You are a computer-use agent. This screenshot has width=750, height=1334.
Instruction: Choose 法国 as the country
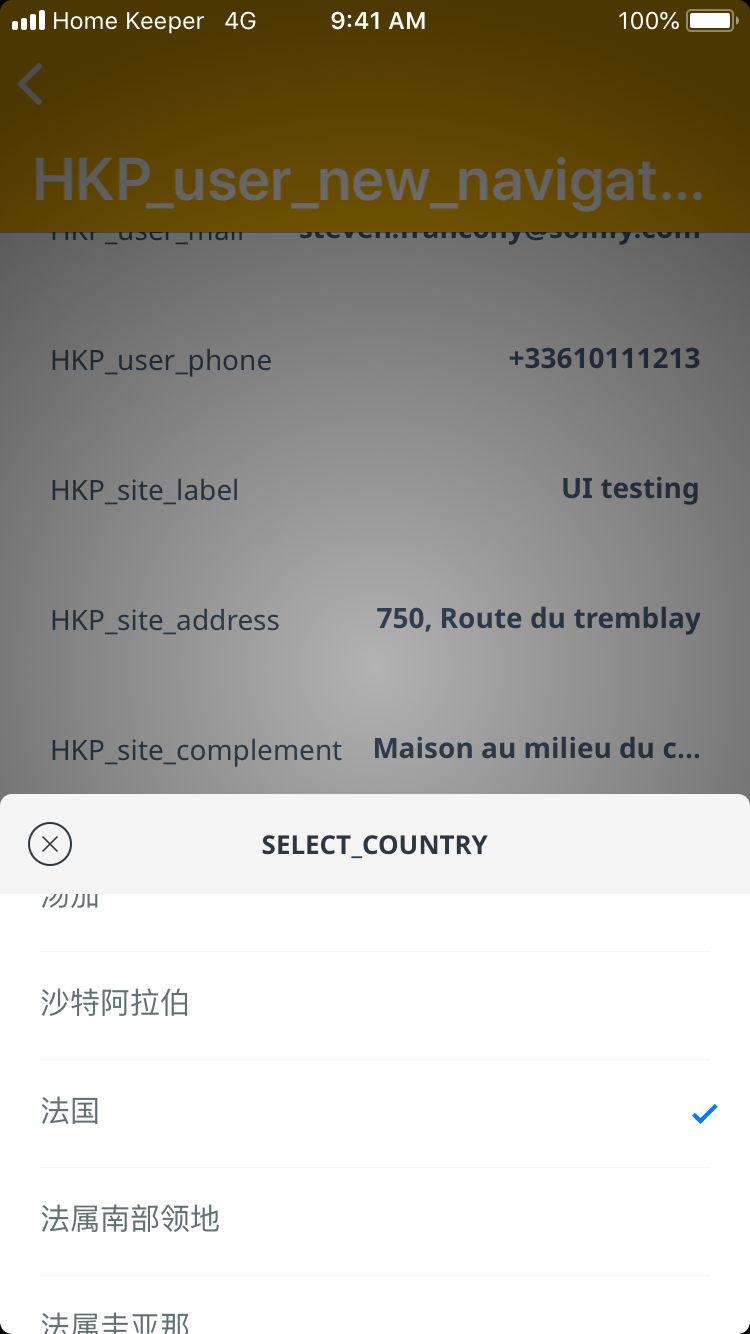374,1112
